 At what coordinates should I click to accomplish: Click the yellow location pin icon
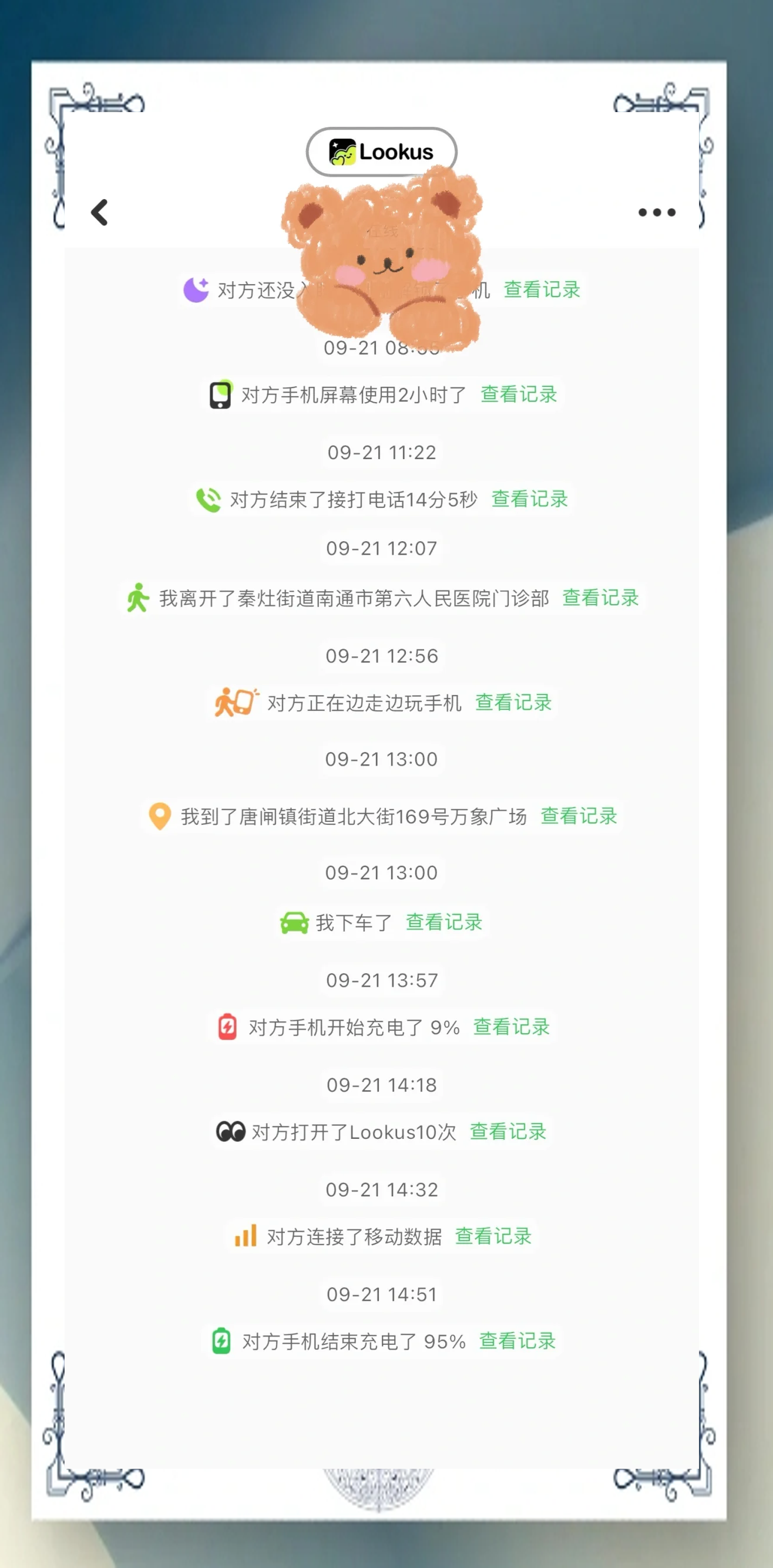160,817
